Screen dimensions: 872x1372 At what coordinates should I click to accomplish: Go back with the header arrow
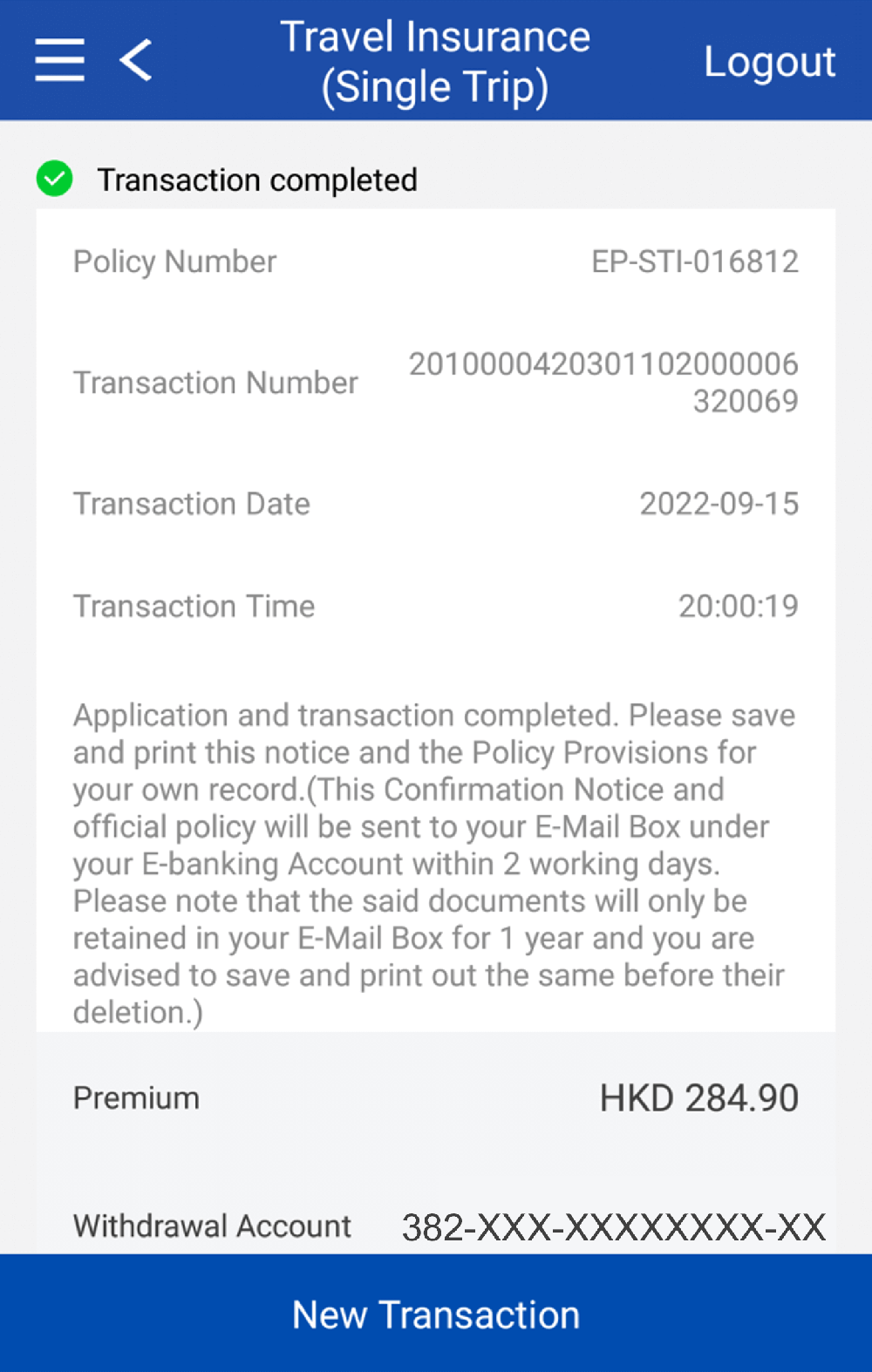[136, 60]
